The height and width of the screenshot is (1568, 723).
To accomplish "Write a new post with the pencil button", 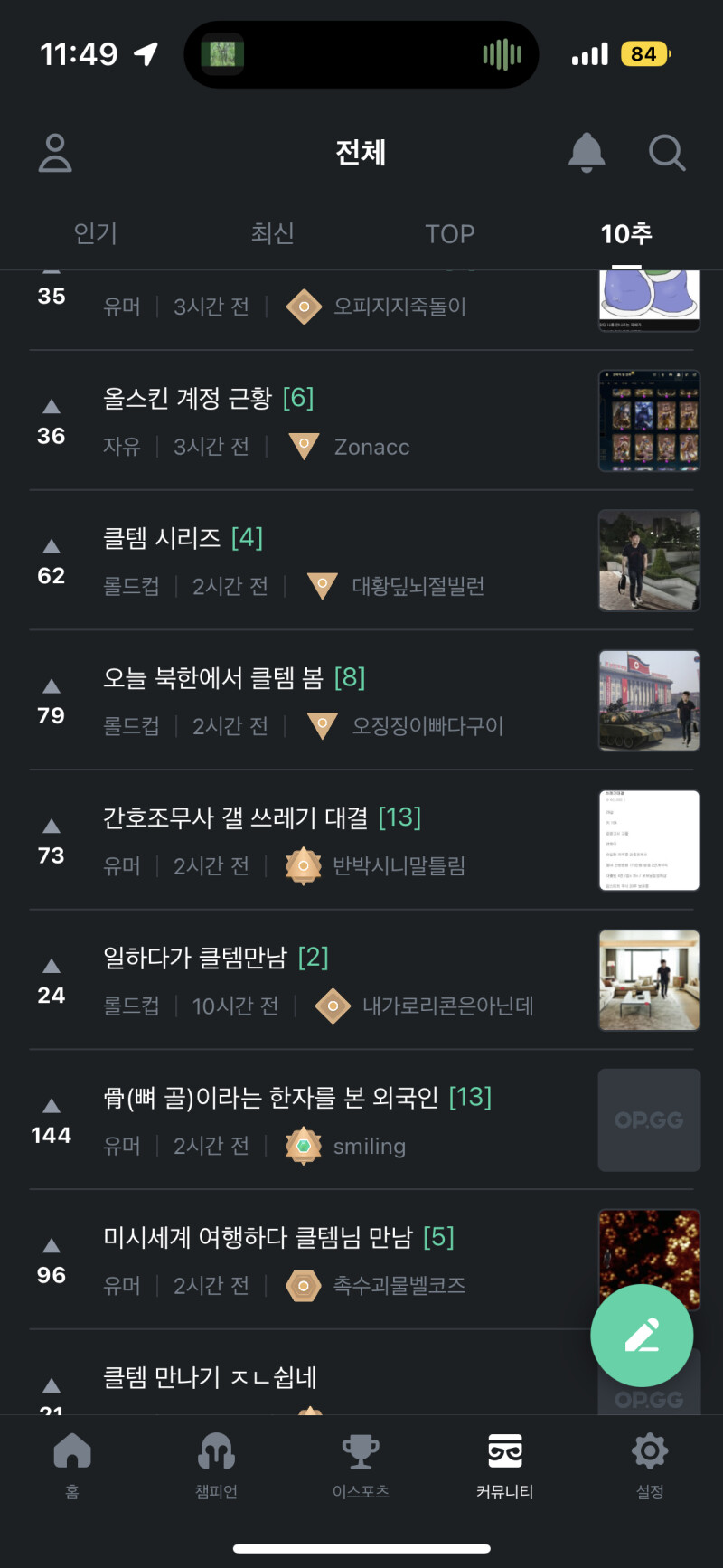I will click(x=642, y=1335).
